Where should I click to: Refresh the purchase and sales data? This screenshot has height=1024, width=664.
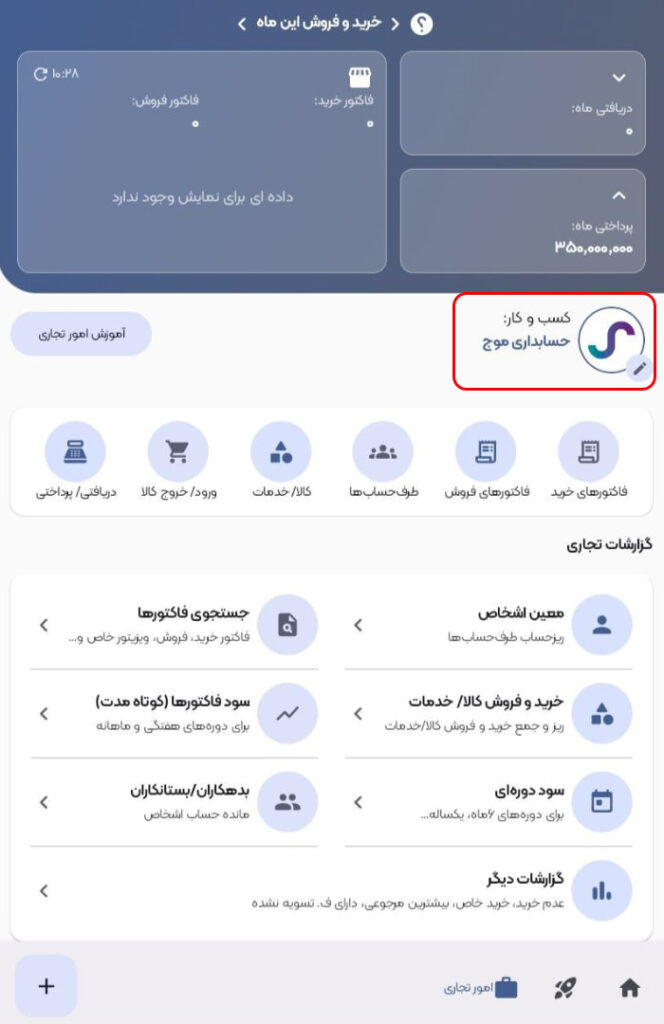(x=40, y=74)
